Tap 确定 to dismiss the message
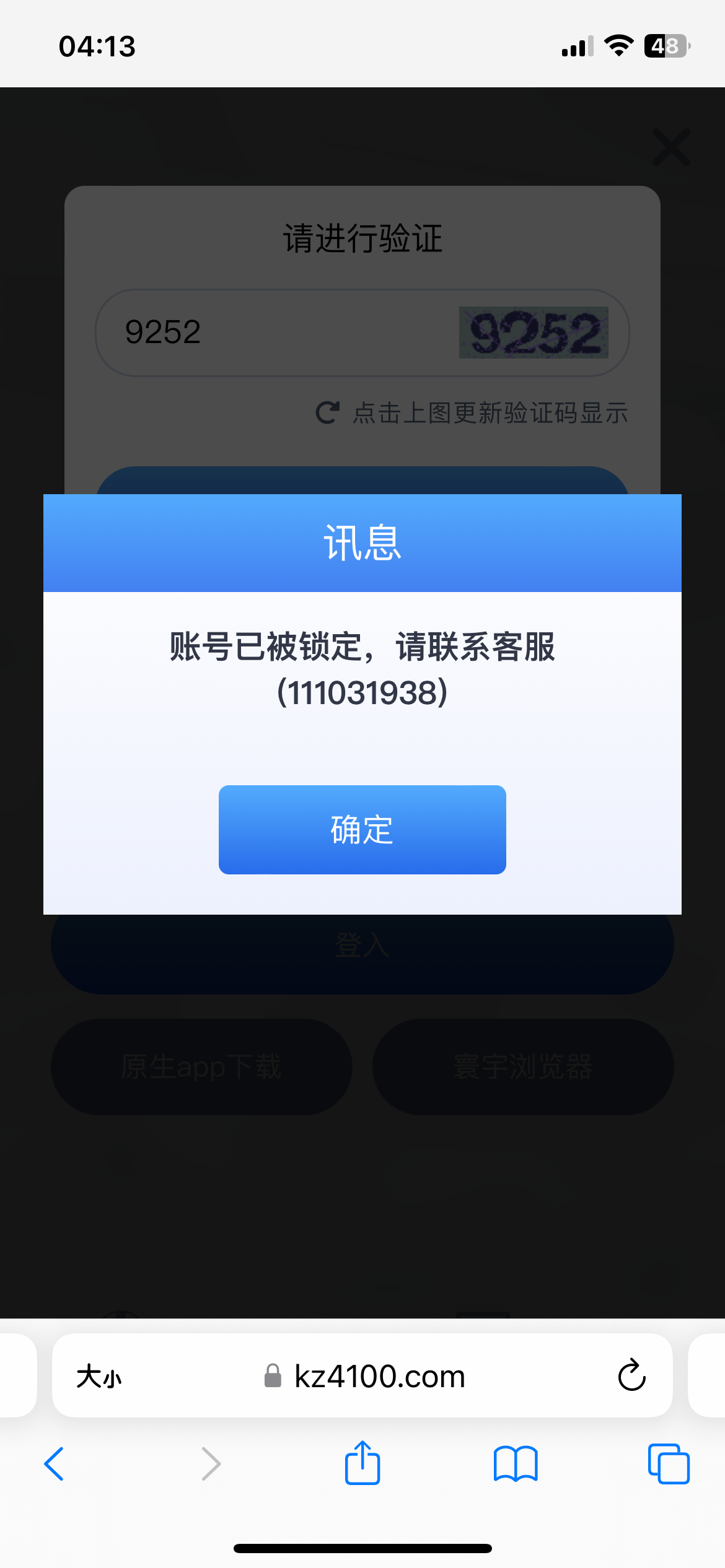The image size is (725, 1568). (x=362, y=830)
